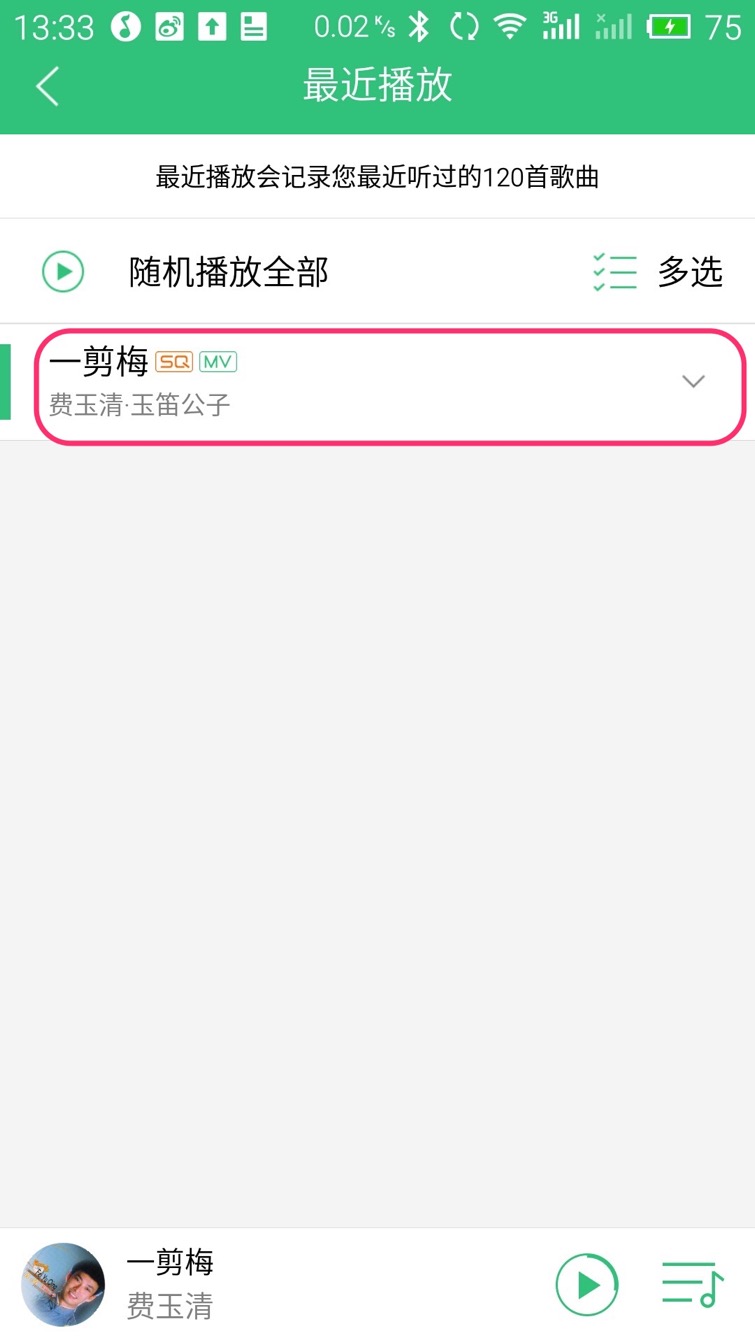Shuffle play all with 随机播放全部

228,271
